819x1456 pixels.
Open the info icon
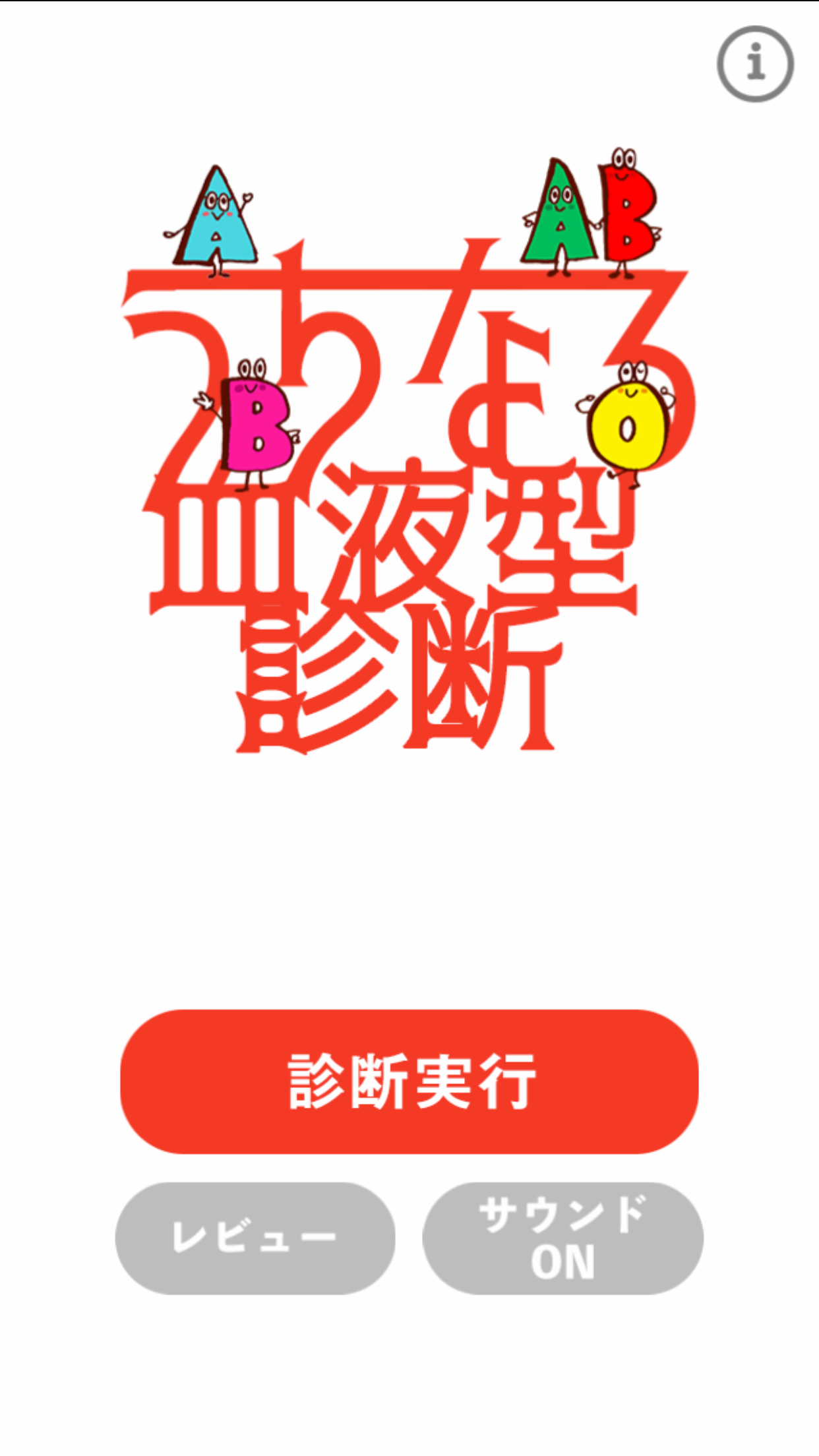pos(755,64)
